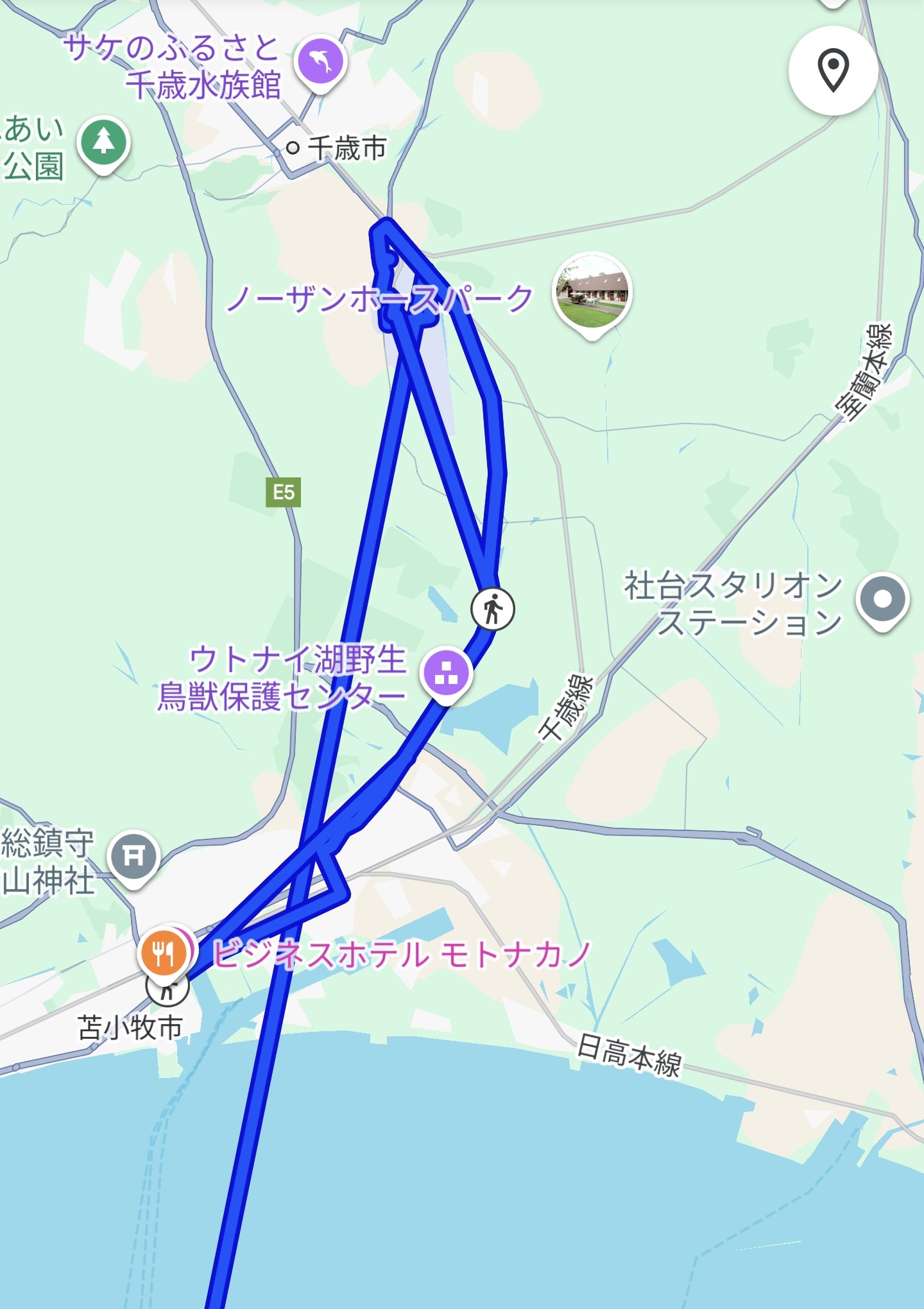924x1309 pixels.
Task: Select the green park marker
Action: [x=104, y=145]
